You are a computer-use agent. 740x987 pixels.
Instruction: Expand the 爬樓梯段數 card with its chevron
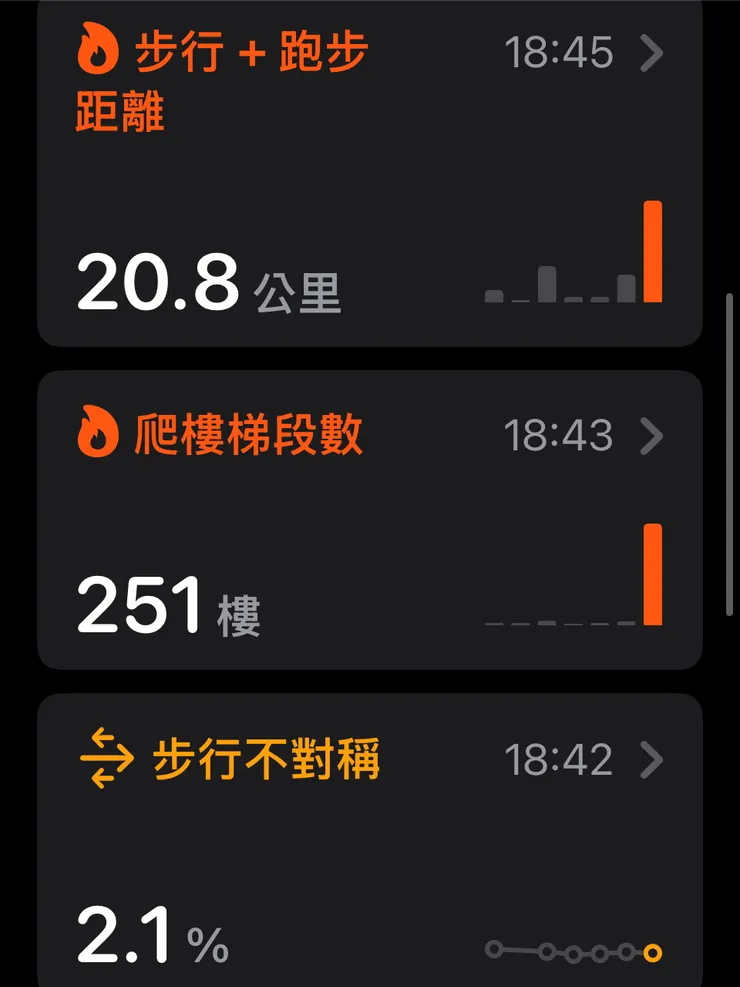650,437
